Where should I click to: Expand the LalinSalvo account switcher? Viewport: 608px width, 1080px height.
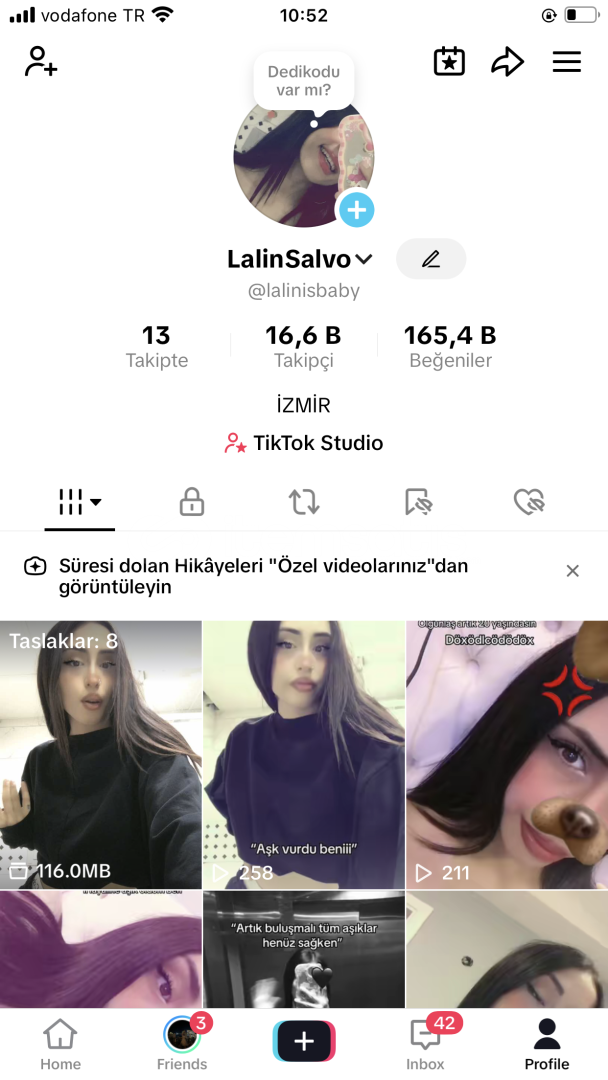(364, 260)
